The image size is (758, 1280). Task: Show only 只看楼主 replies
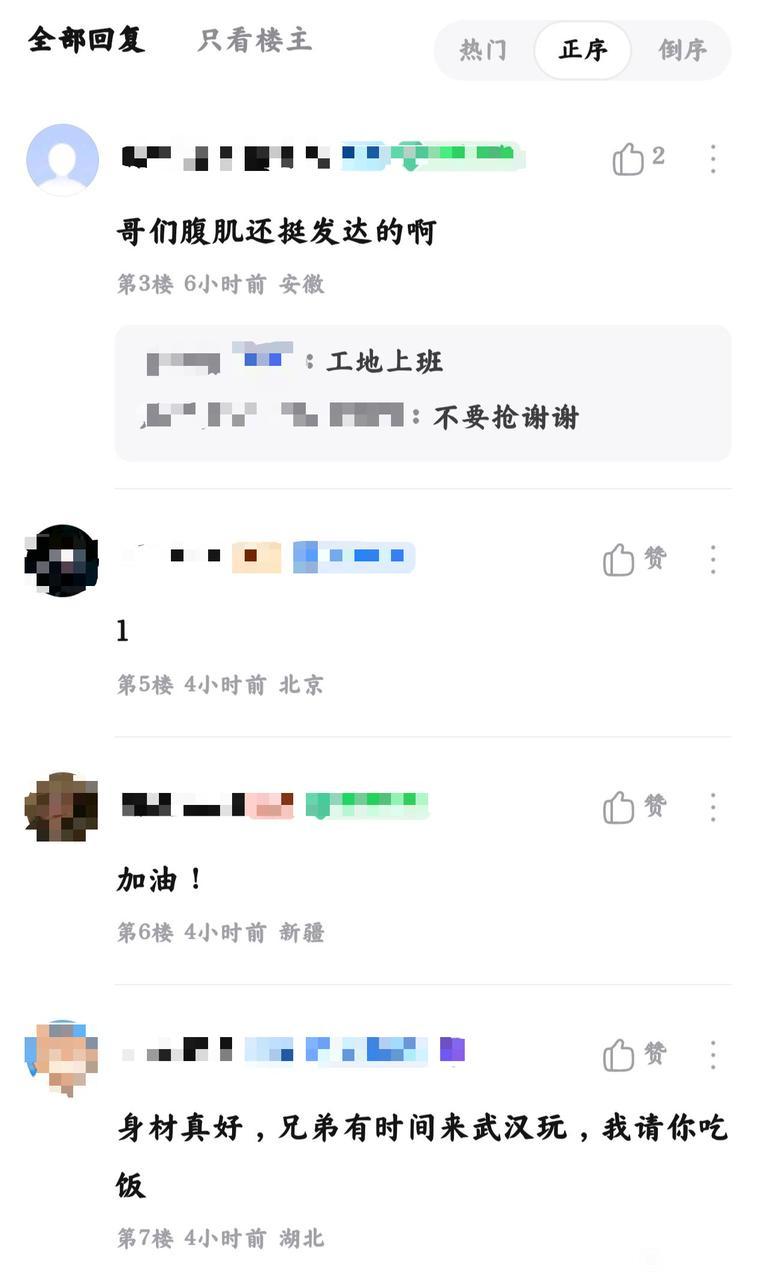(x=255, y=41)
